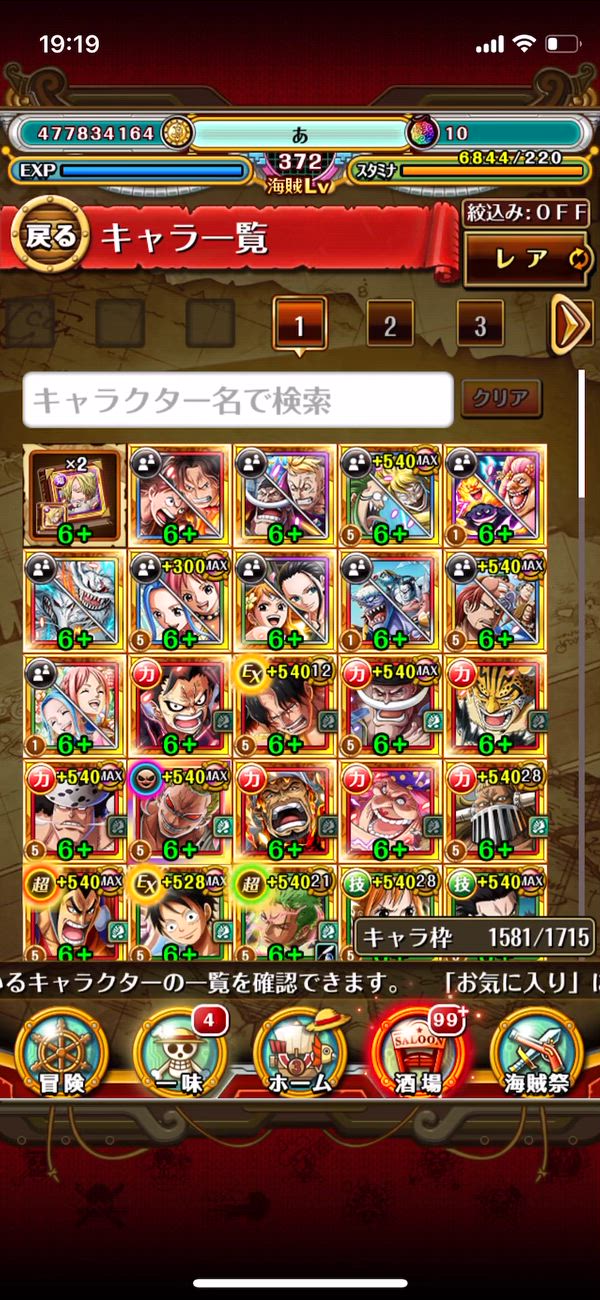The image size is (600, 1300).
Task: Select the ×2 book character tile
Action: pos(76,495)
